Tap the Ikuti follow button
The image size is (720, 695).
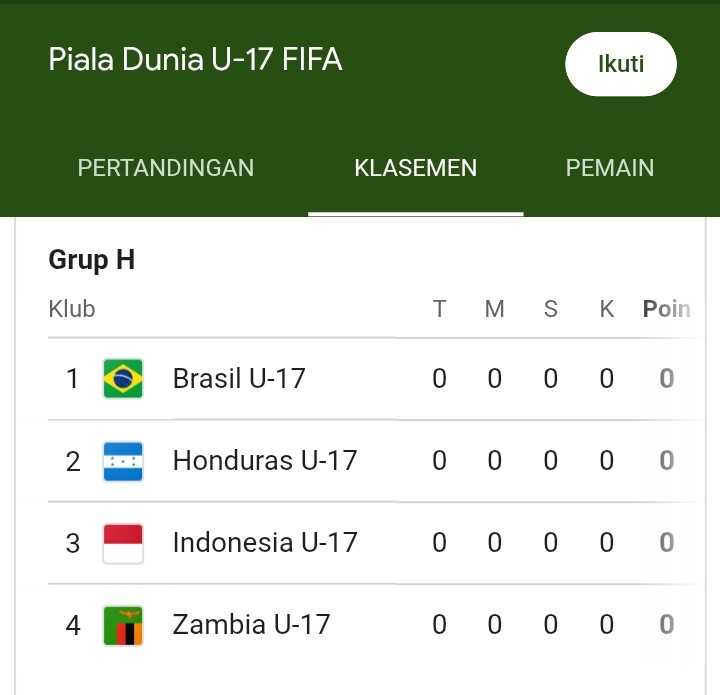point(620,65)
